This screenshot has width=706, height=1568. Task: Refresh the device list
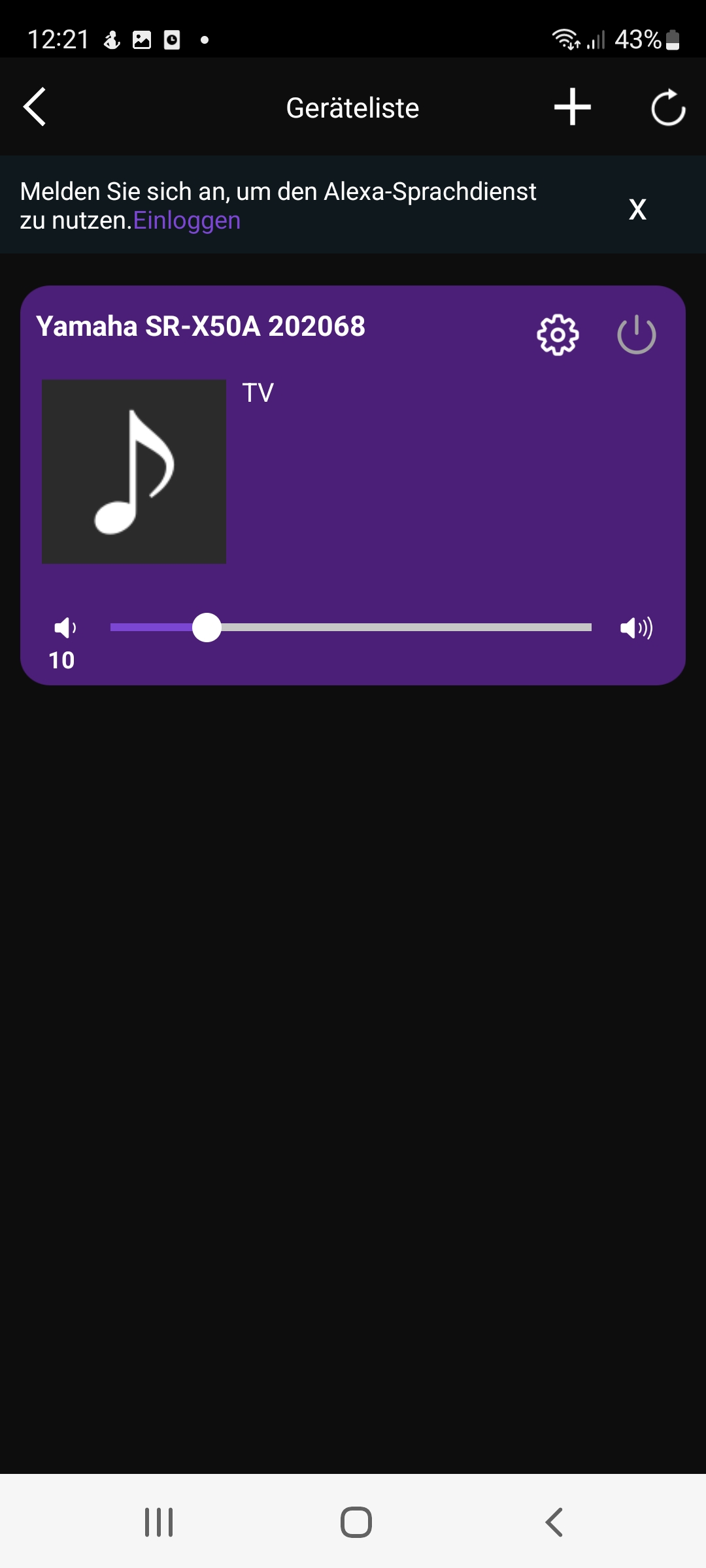coord(667,107)
